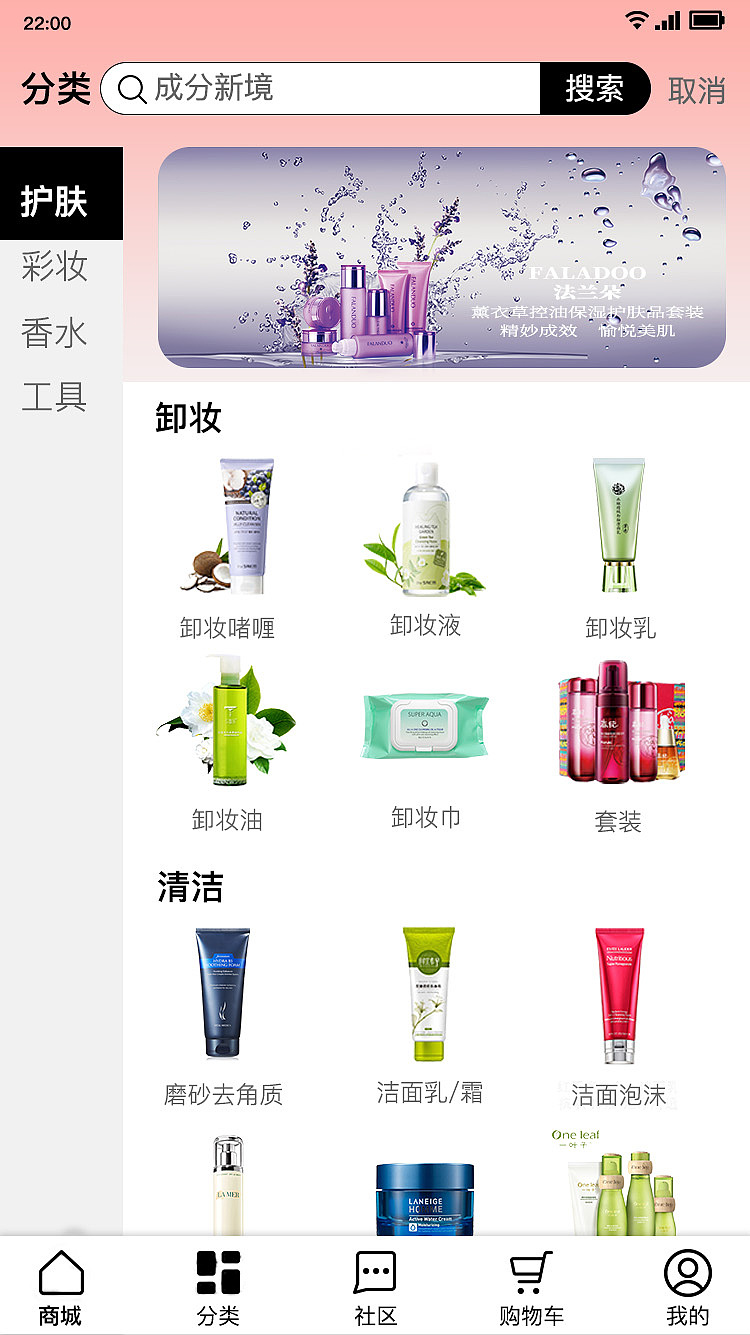Open the 我的 profile tab
750x1335 pixels.
(x=688, y=1288)
